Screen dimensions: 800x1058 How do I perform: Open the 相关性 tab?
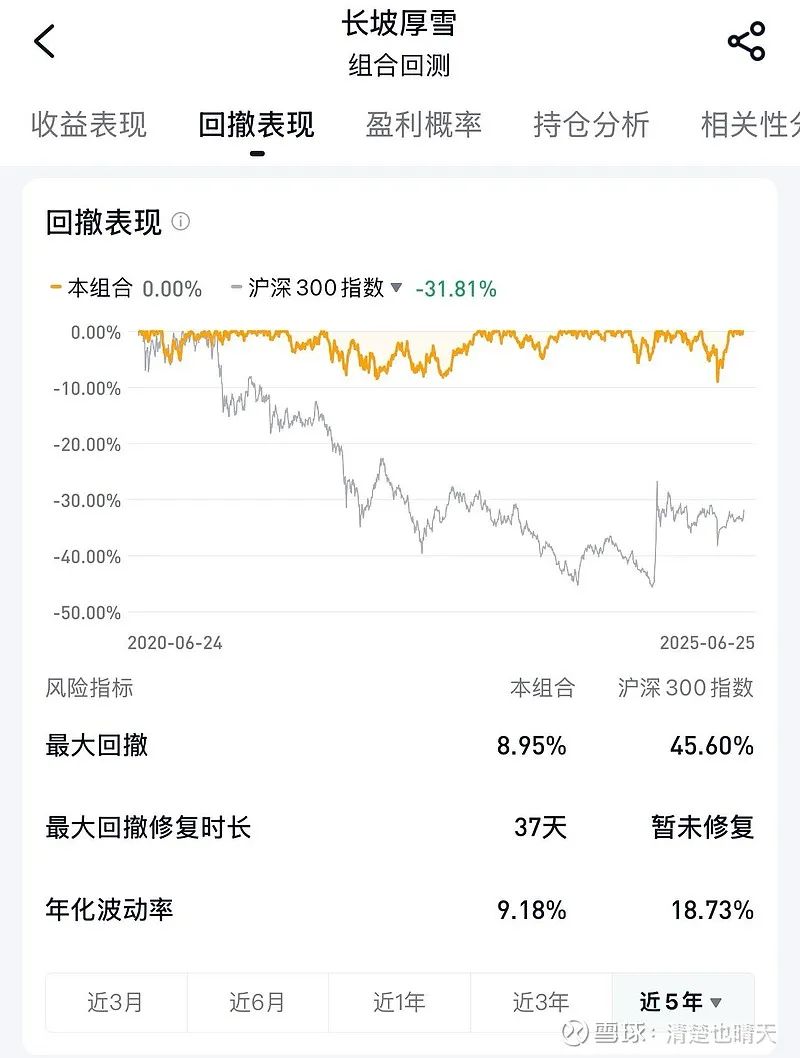pos(750,125)
